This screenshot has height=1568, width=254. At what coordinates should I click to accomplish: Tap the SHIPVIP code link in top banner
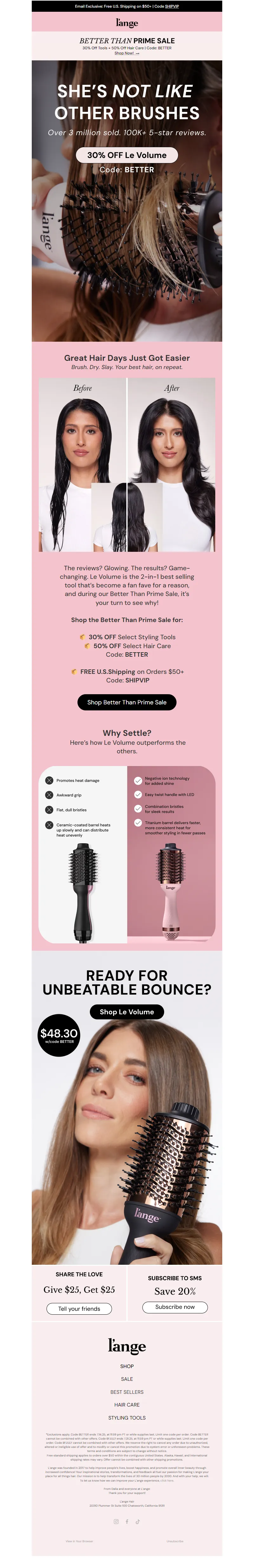[172, 6]
